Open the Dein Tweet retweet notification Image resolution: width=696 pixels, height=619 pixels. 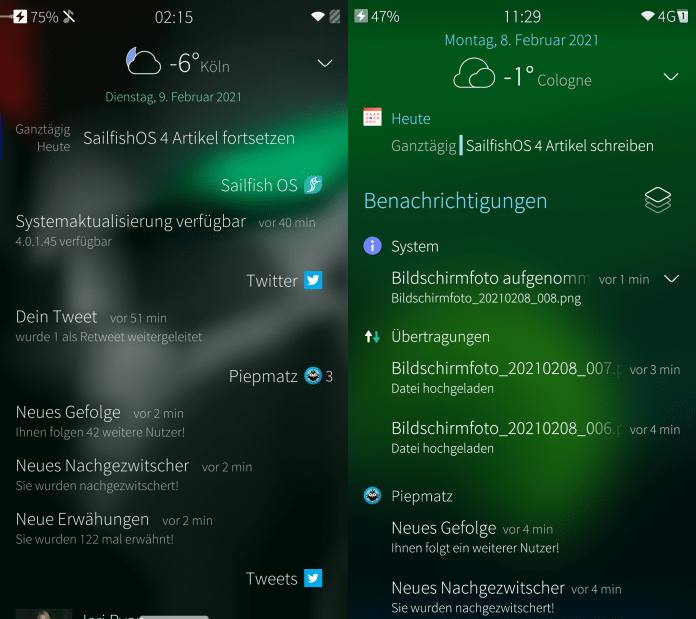108,326
